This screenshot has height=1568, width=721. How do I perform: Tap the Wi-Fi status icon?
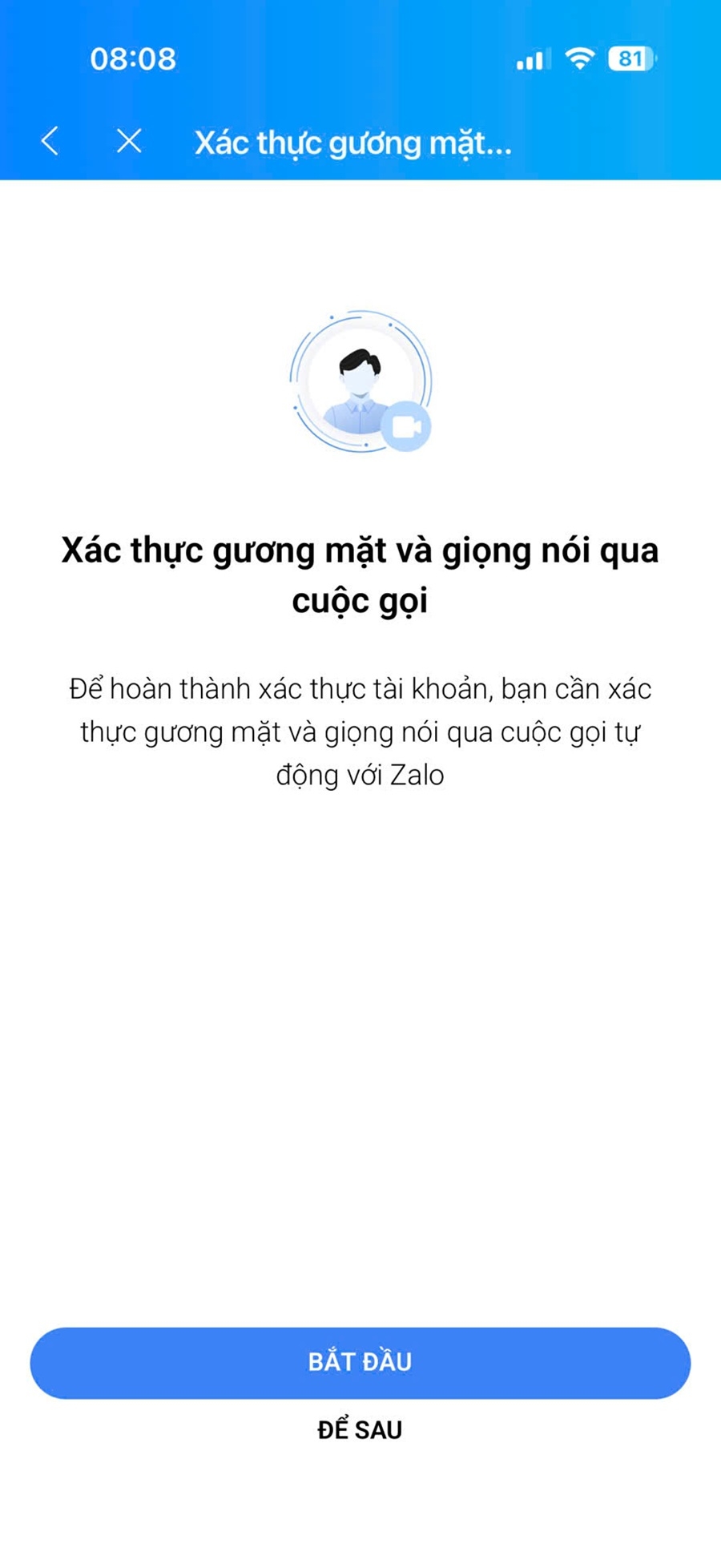pos(579,57)
